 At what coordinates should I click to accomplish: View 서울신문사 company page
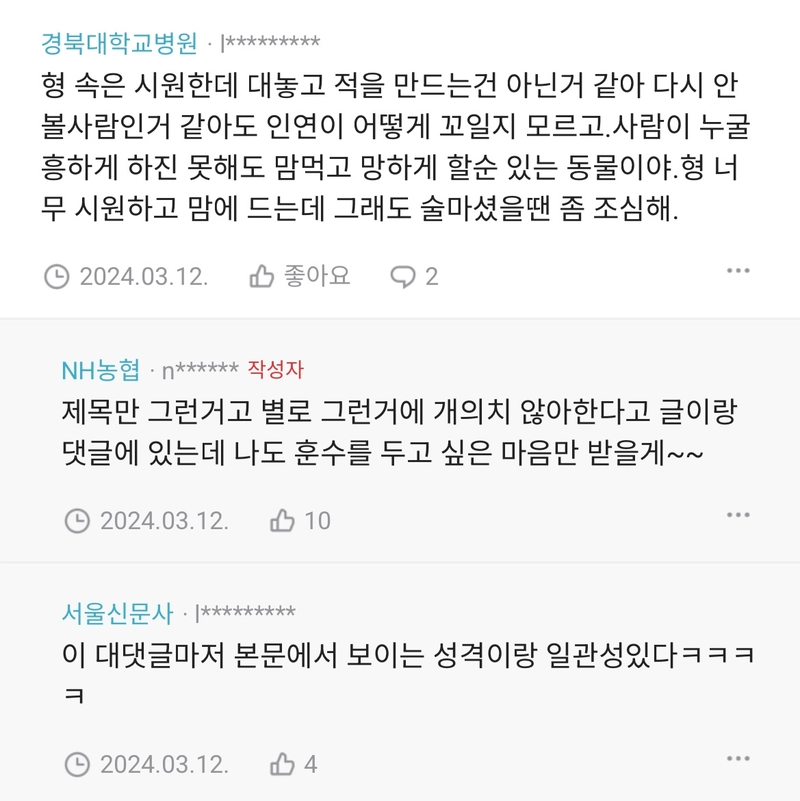point(117,613)
